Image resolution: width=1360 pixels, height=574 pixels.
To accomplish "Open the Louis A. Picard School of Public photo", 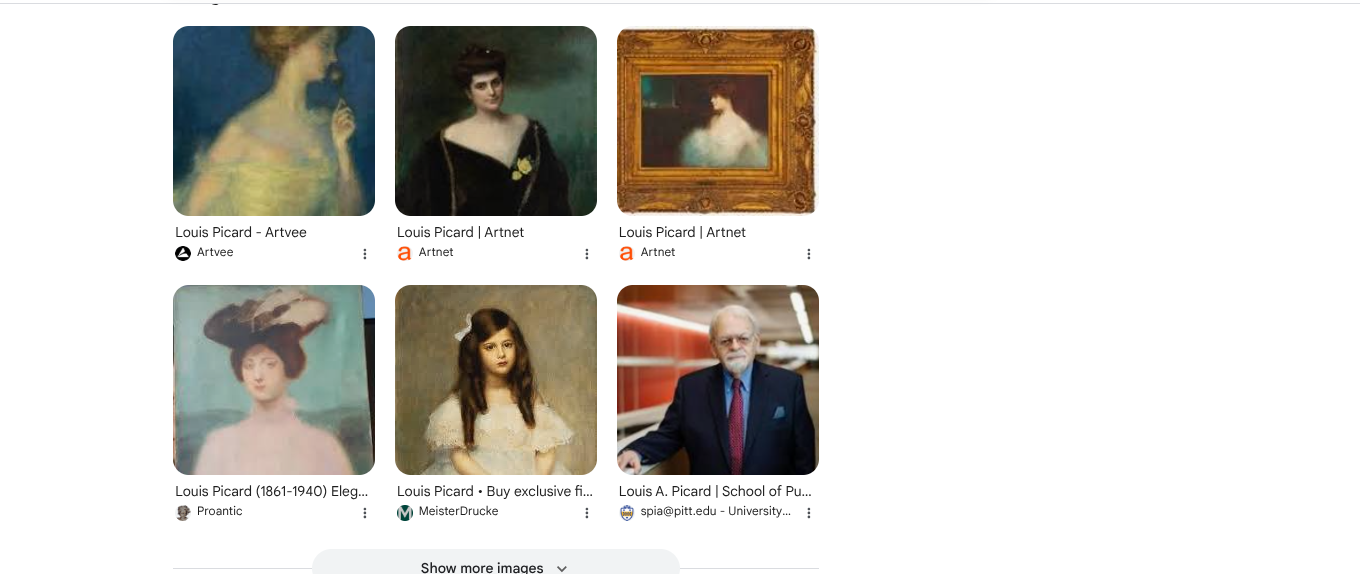I will (717, 380).
